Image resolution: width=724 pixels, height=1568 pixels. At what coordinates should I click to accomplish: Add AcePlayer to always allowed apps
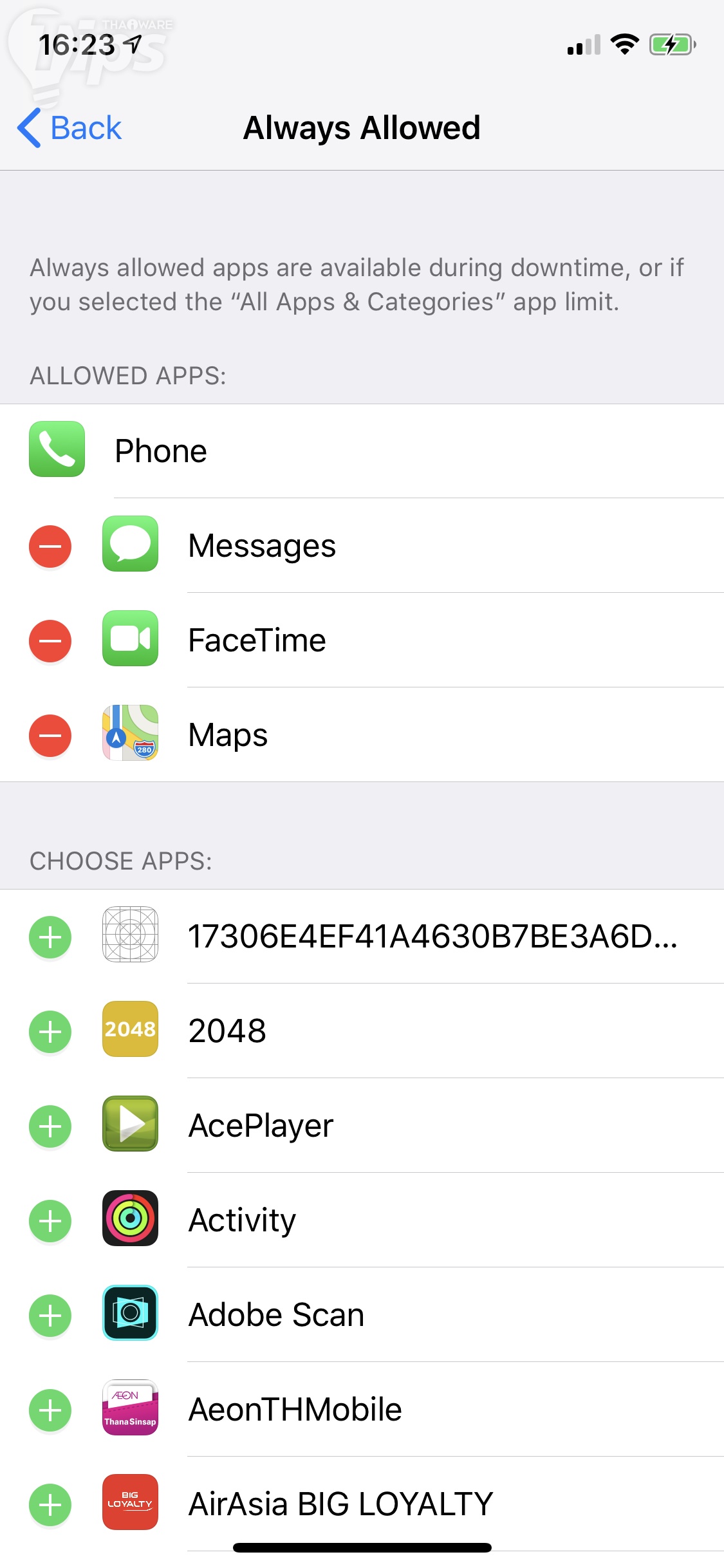pos(50,1126)
